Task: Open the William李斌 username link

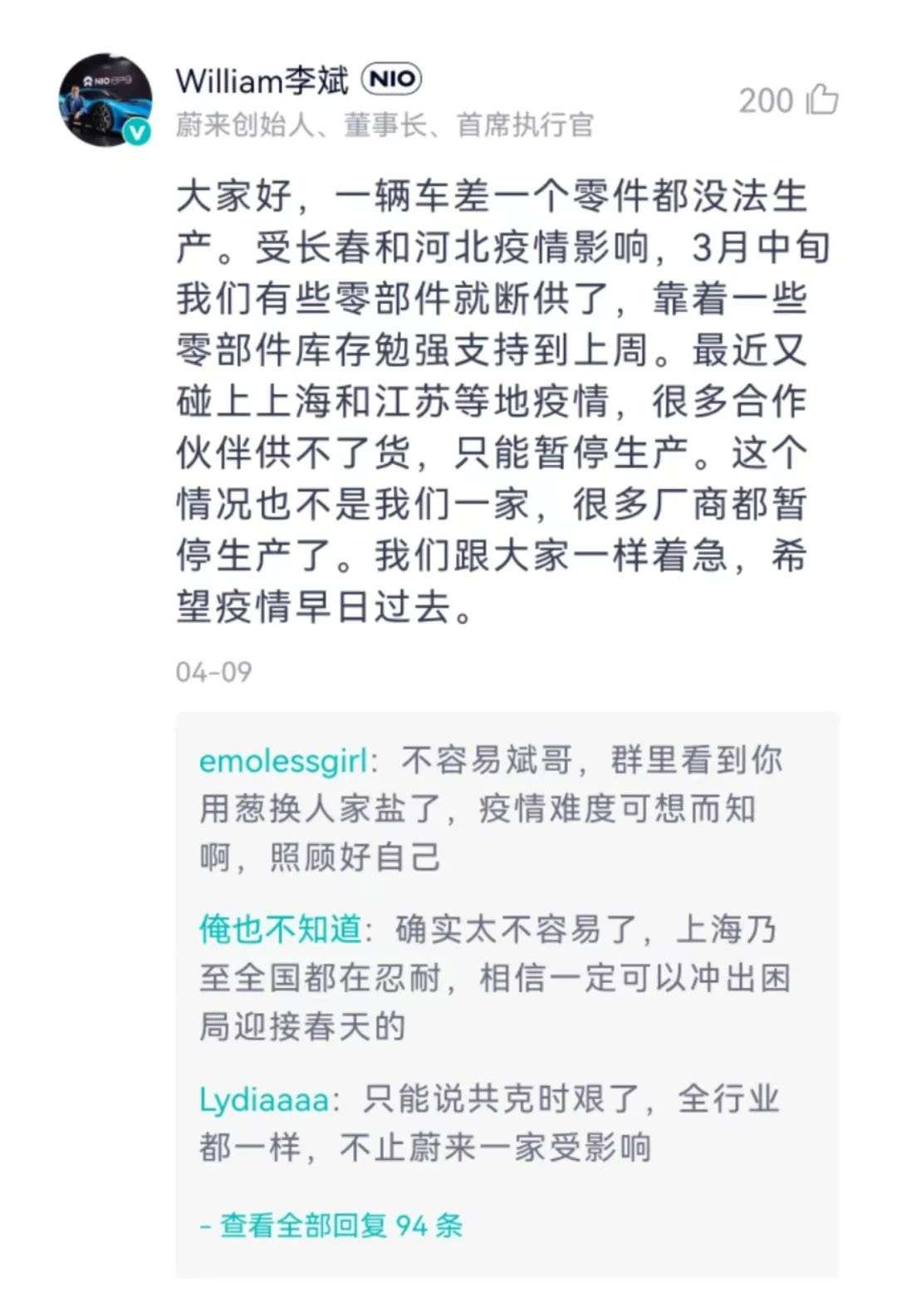Action: pyautogui.click(x=262, y=81)
